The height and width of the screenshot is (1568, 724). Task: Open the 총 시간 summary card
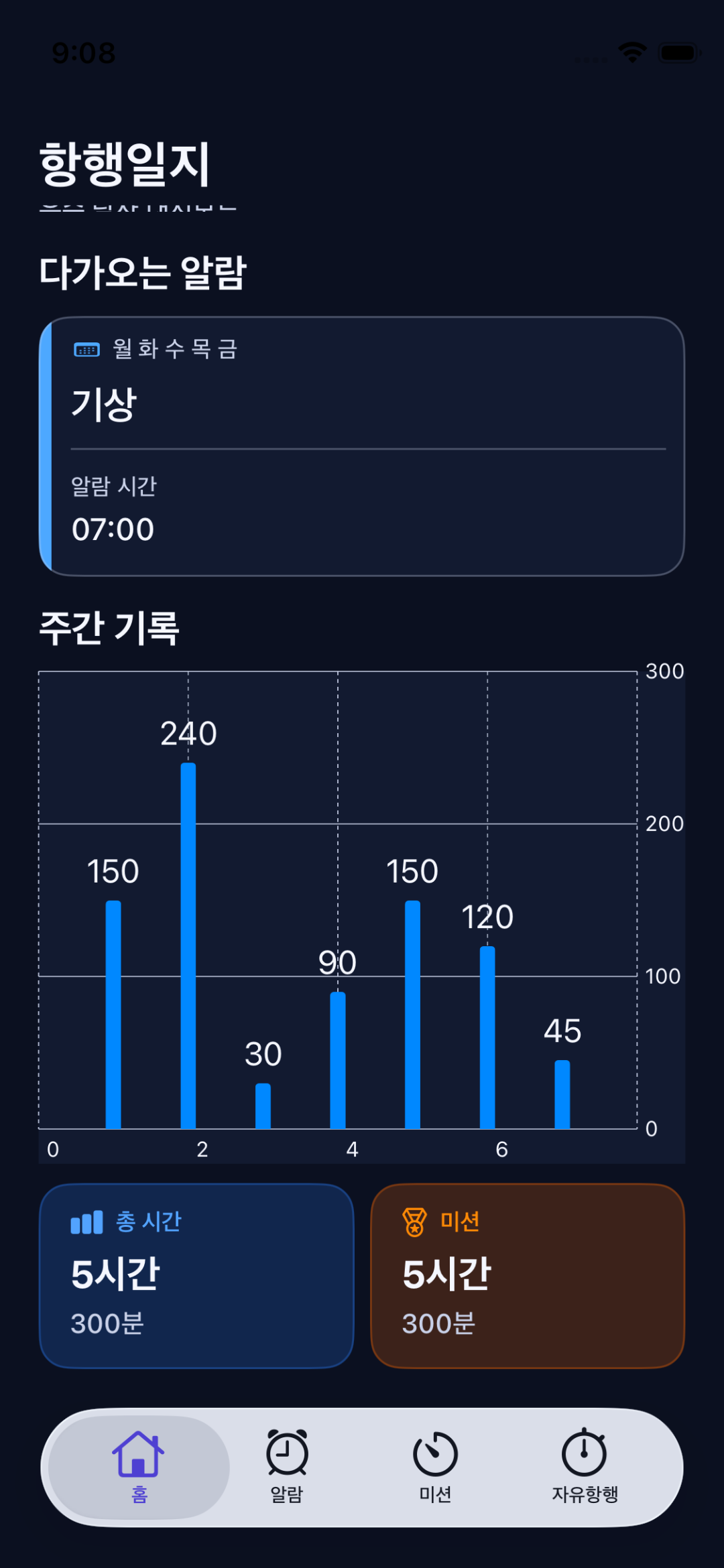(x=196, y=1276)
